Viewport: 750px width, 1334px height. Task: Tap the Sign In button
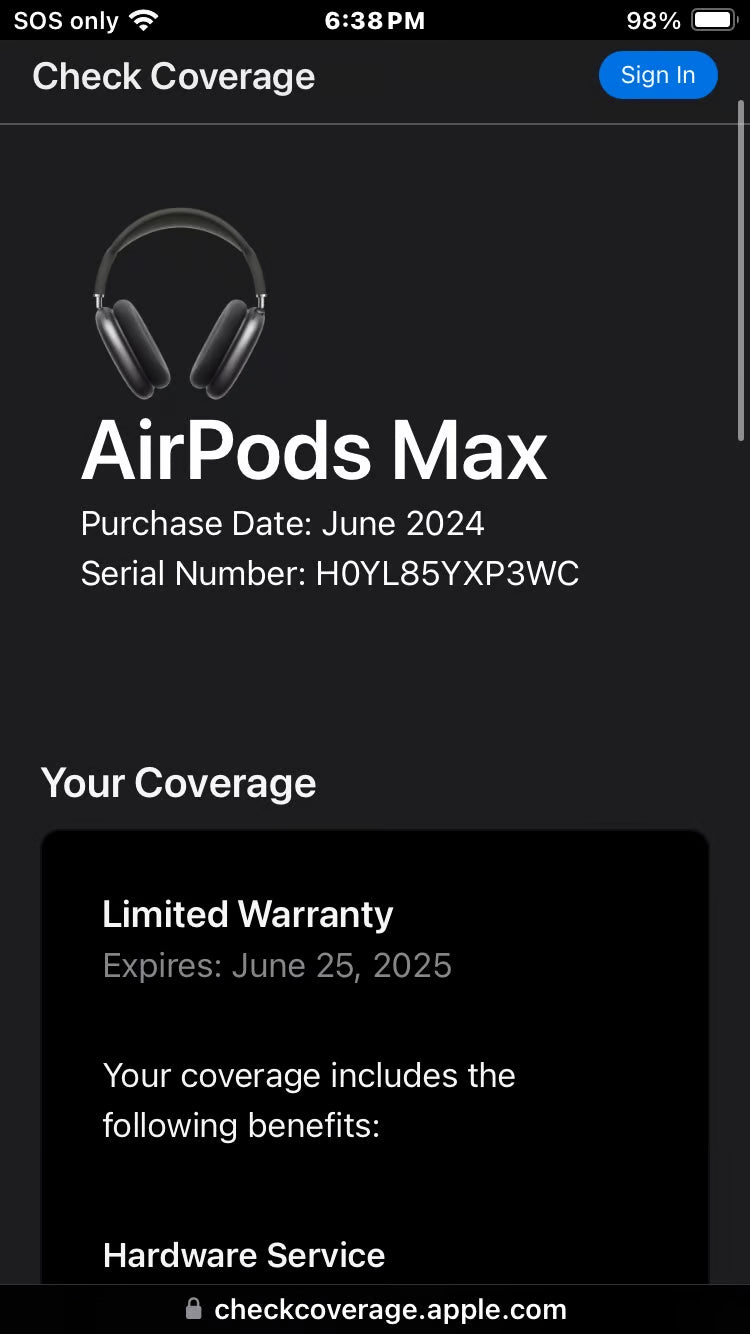click(657, 74)
